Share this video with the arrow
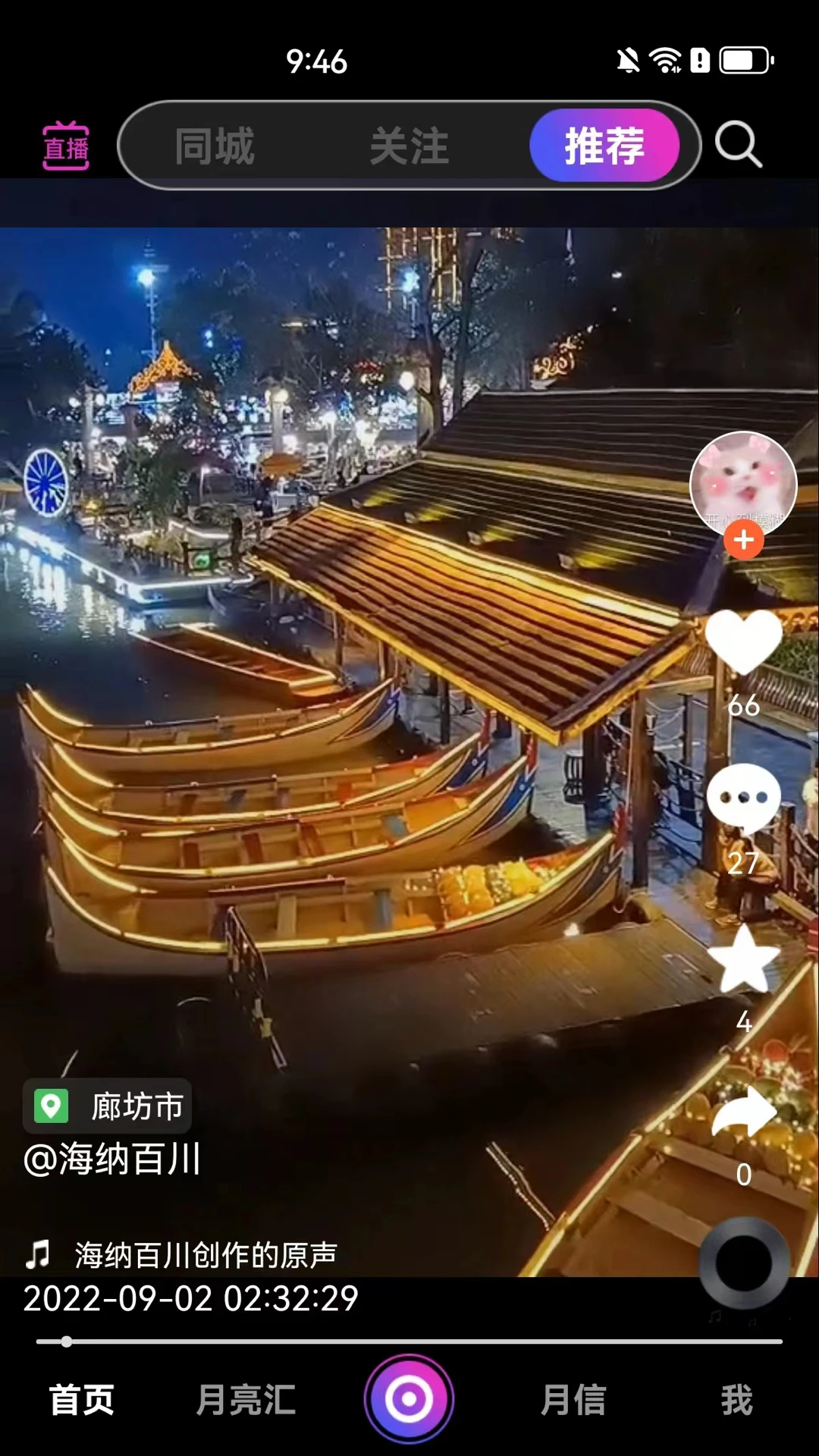 coord(743,1112)
